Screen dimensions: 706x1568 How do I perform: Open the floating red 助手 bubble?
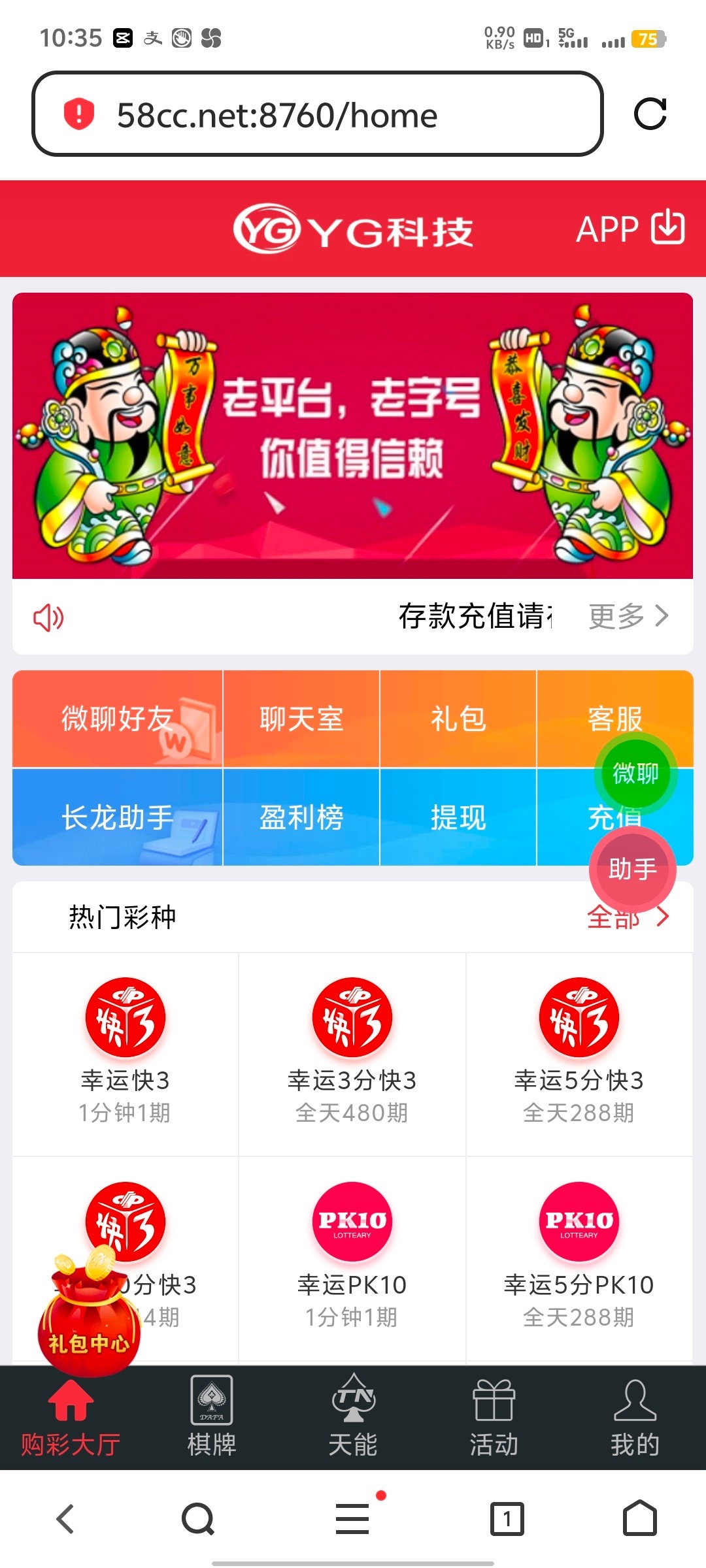coord(632,869)
